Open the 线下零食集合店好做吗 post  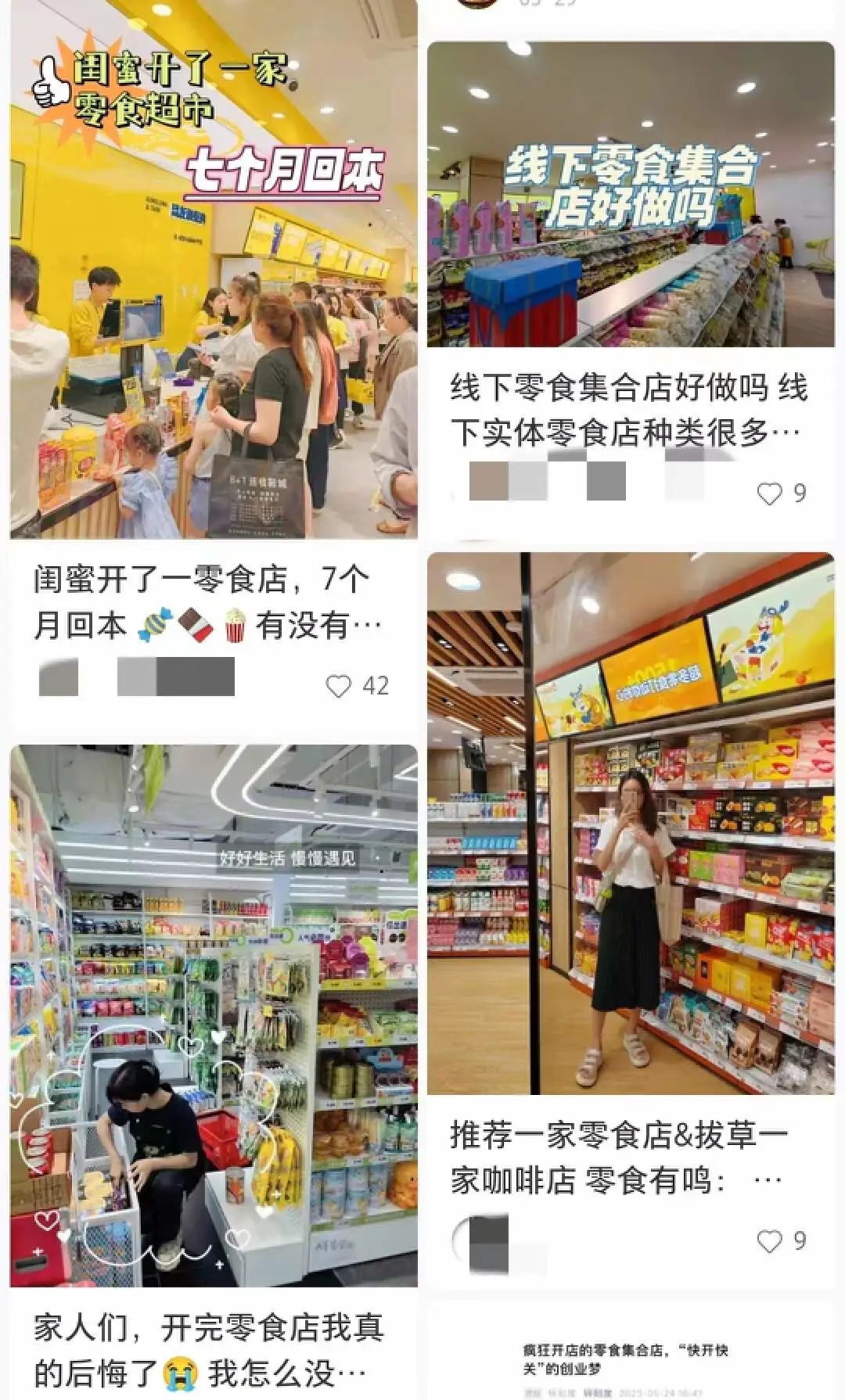click(631, 196)
